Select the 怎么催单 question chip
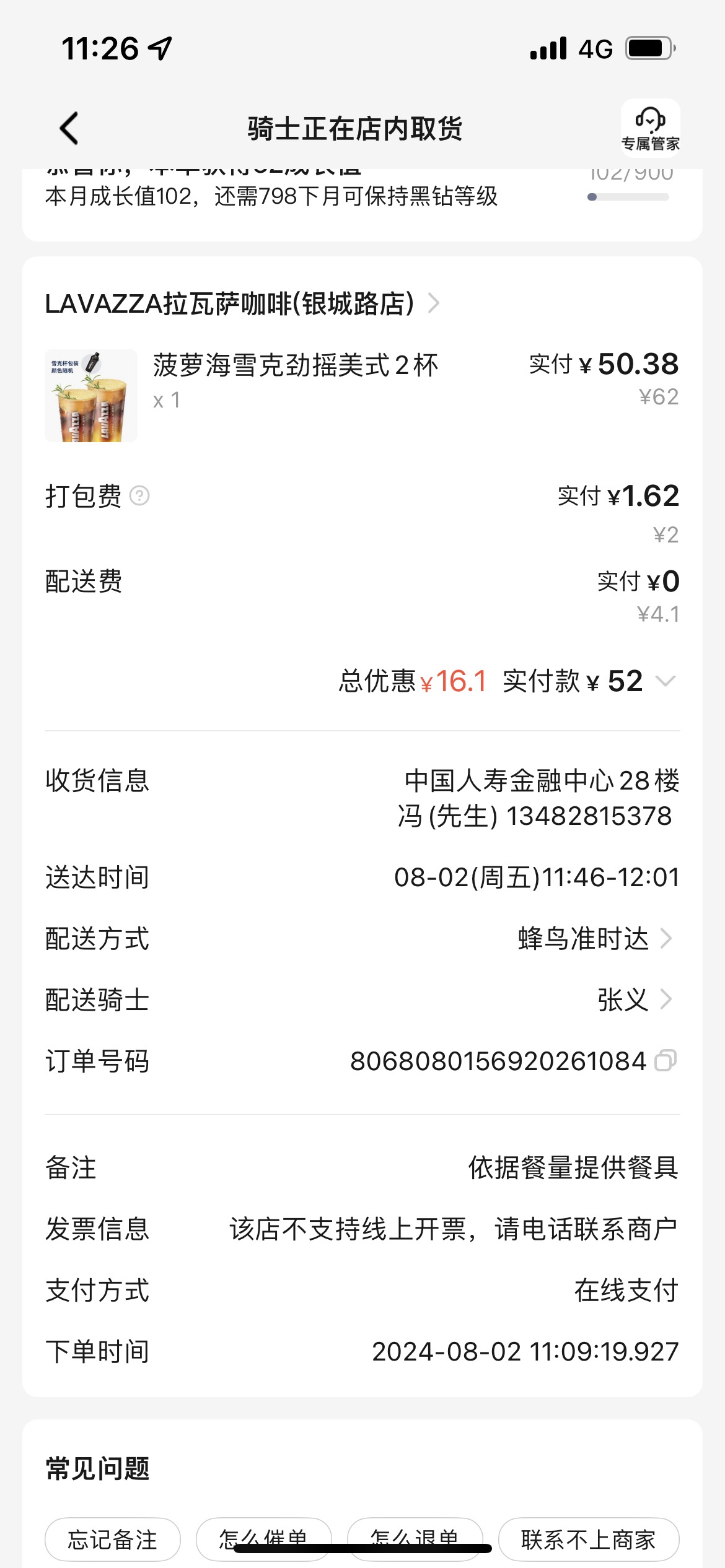Image resolution: width=725 pixels, height=1568 pixels. coord(264,1540)
